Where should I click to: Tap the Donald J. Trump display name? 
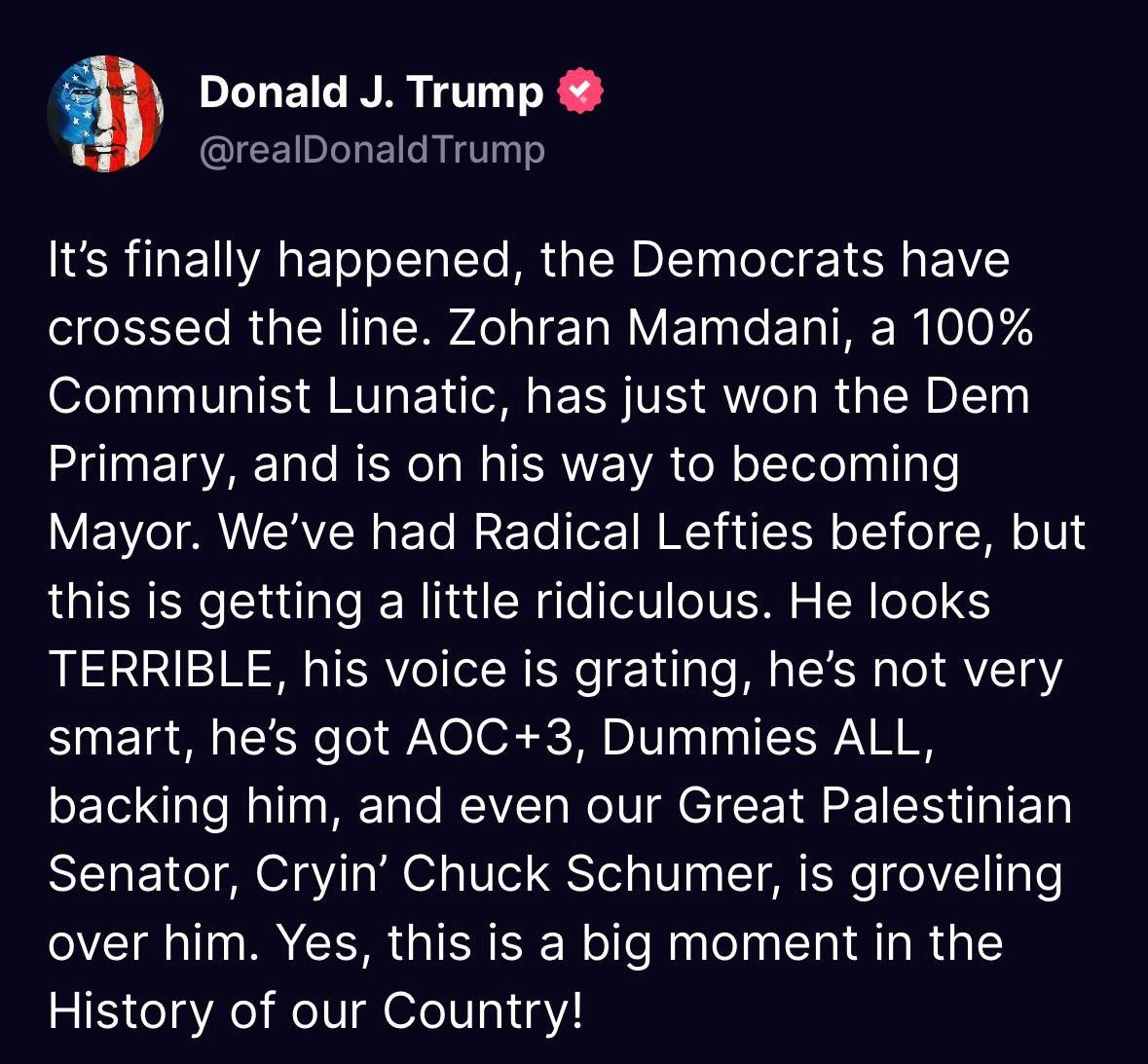pos(371,92)
